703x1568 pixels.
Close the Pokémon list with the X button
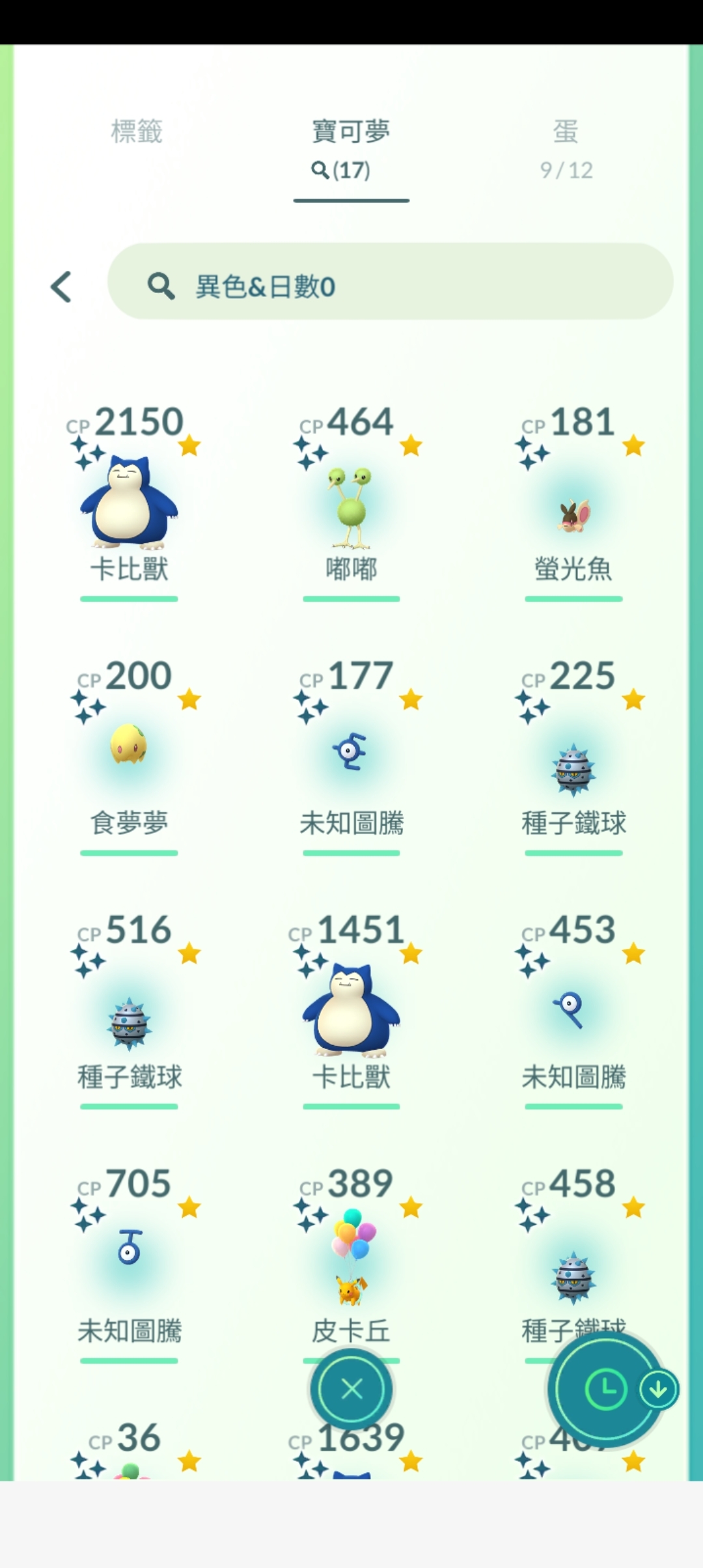tap(351, 1389)
